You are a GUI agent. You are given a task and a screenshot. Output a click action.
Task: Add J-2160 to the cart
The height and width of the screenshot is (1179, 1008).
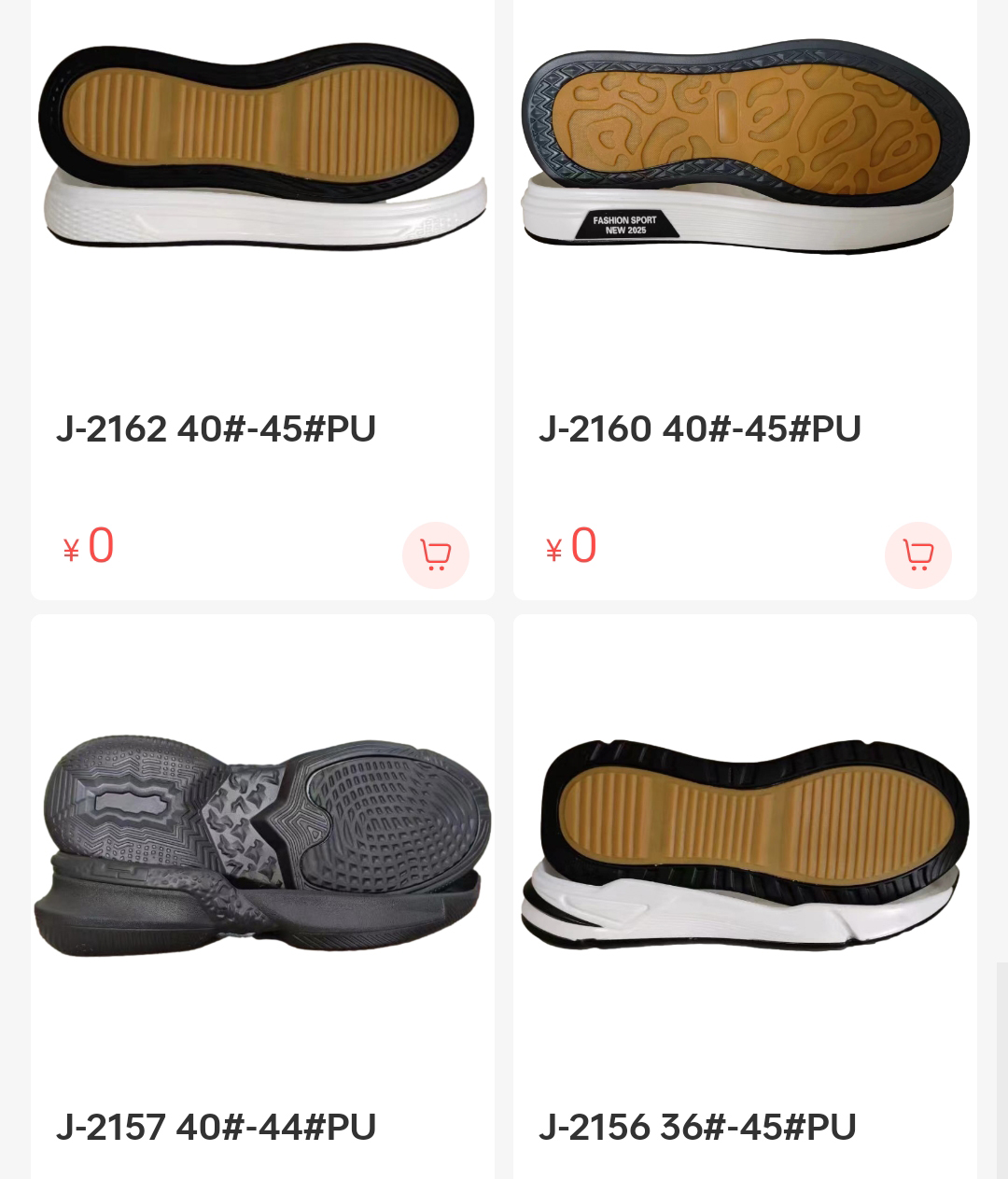tap(917, 555)
